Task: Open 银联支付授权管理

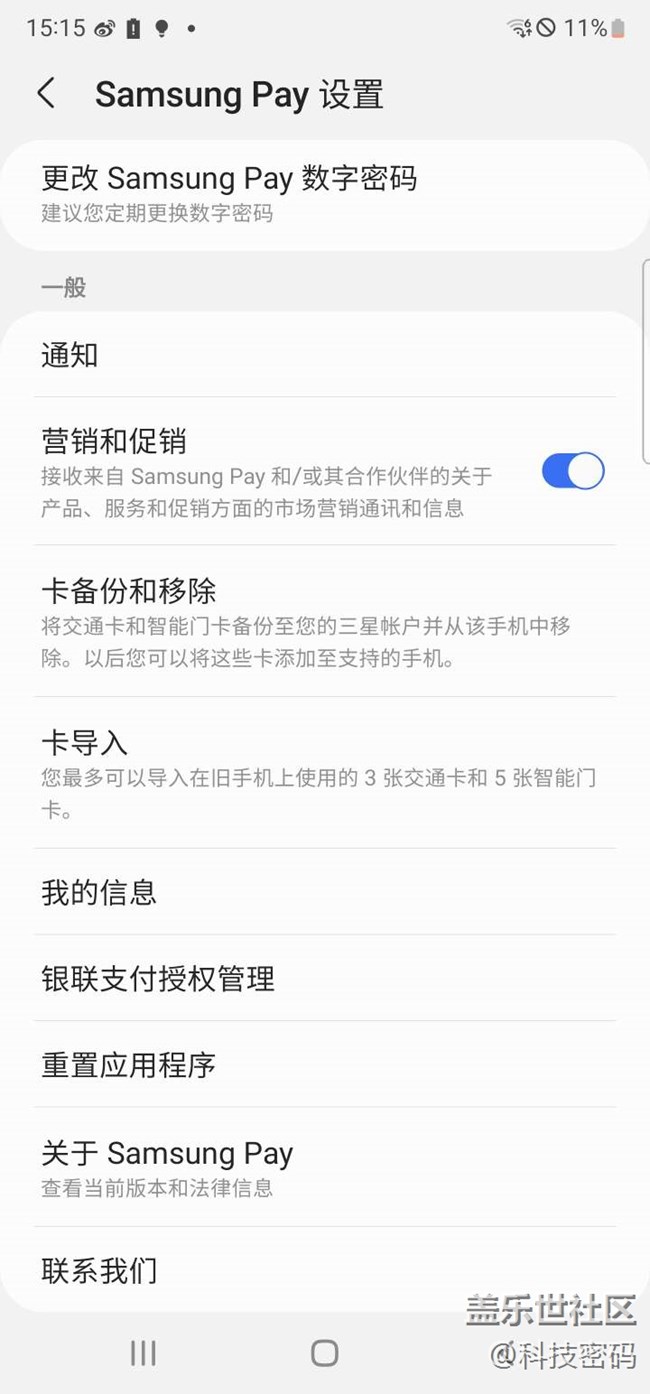Action: tap(324, 978)
